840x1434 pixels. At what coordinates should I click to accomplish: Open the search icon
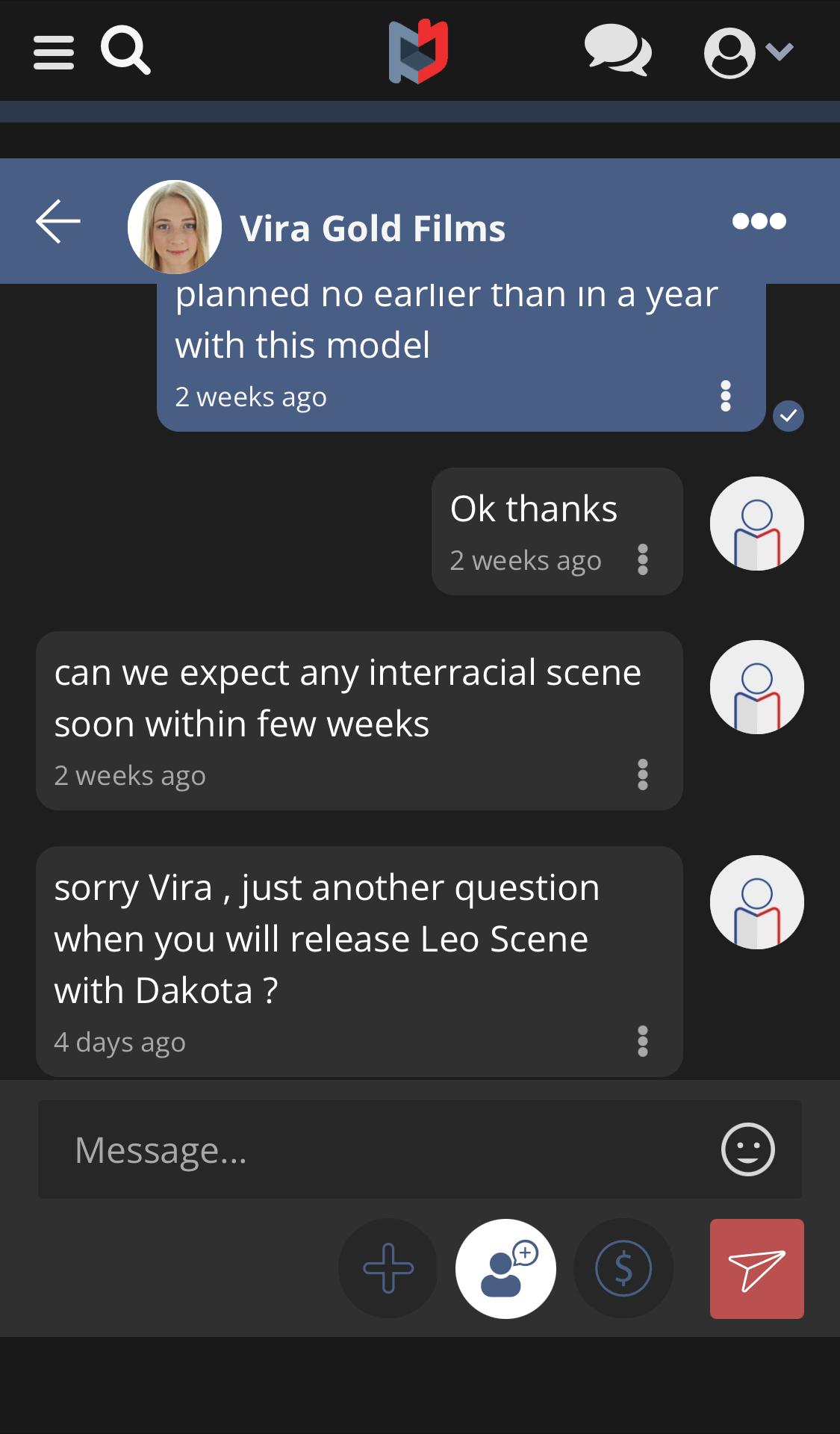pyautogui.click(x=125, y=51)
